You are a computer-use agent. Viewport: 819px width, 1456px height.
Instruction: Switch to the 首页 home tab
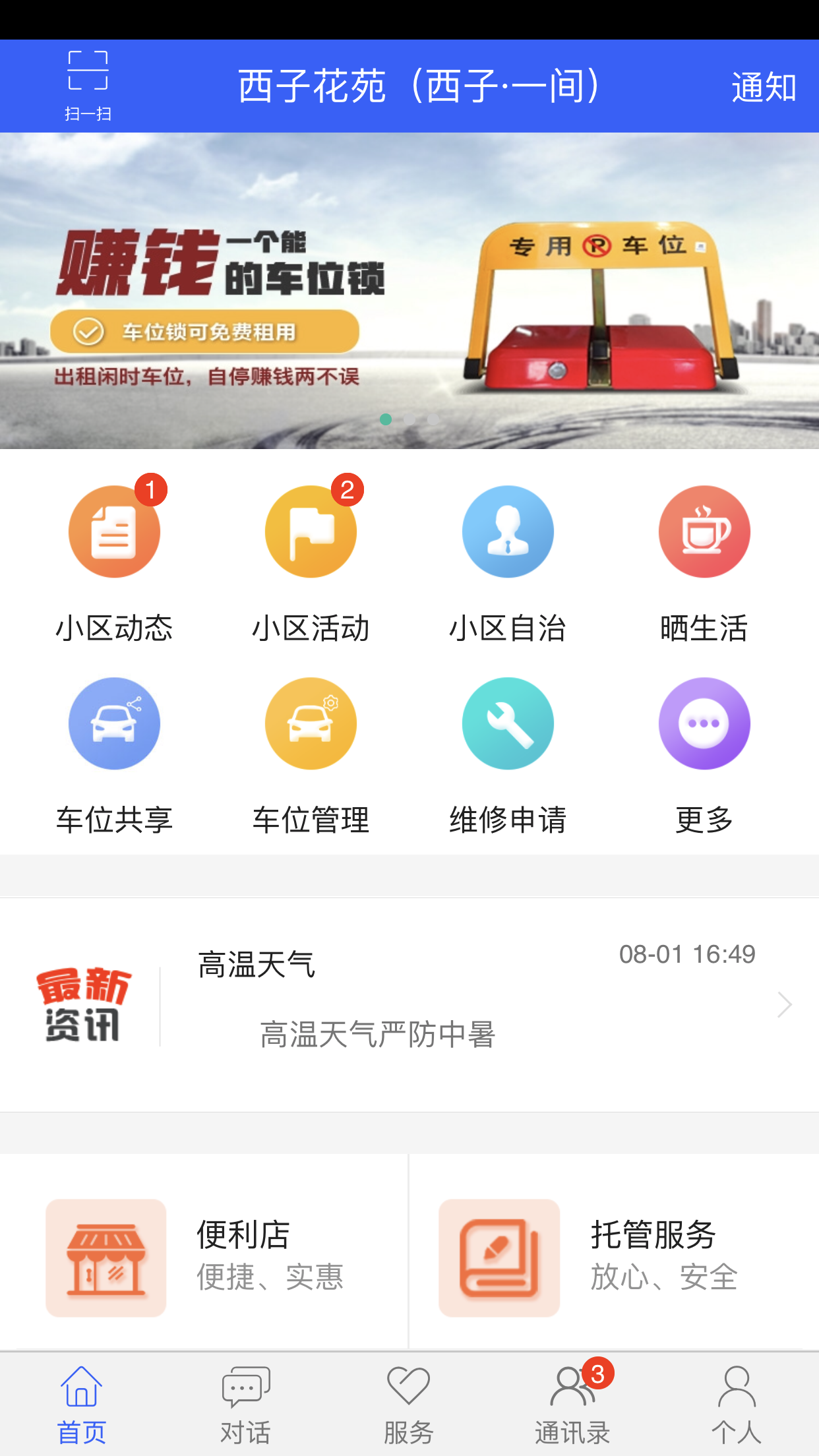click(82, 1405)
